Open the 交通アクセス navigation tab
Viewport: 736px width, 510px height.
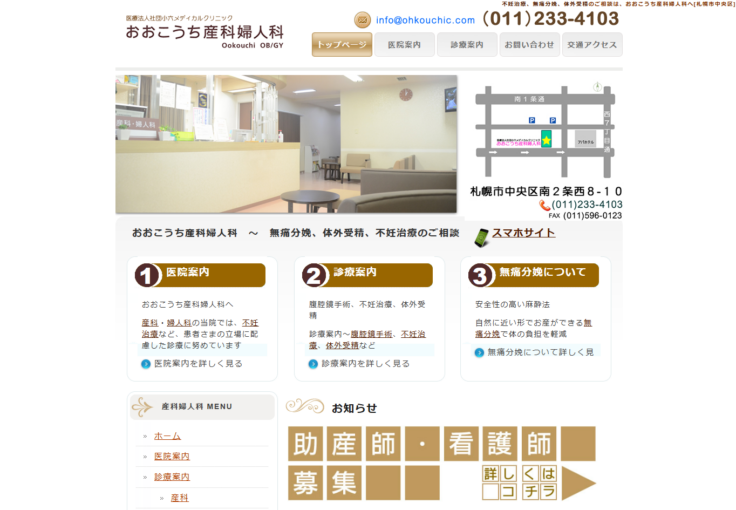tap(591, 45)
